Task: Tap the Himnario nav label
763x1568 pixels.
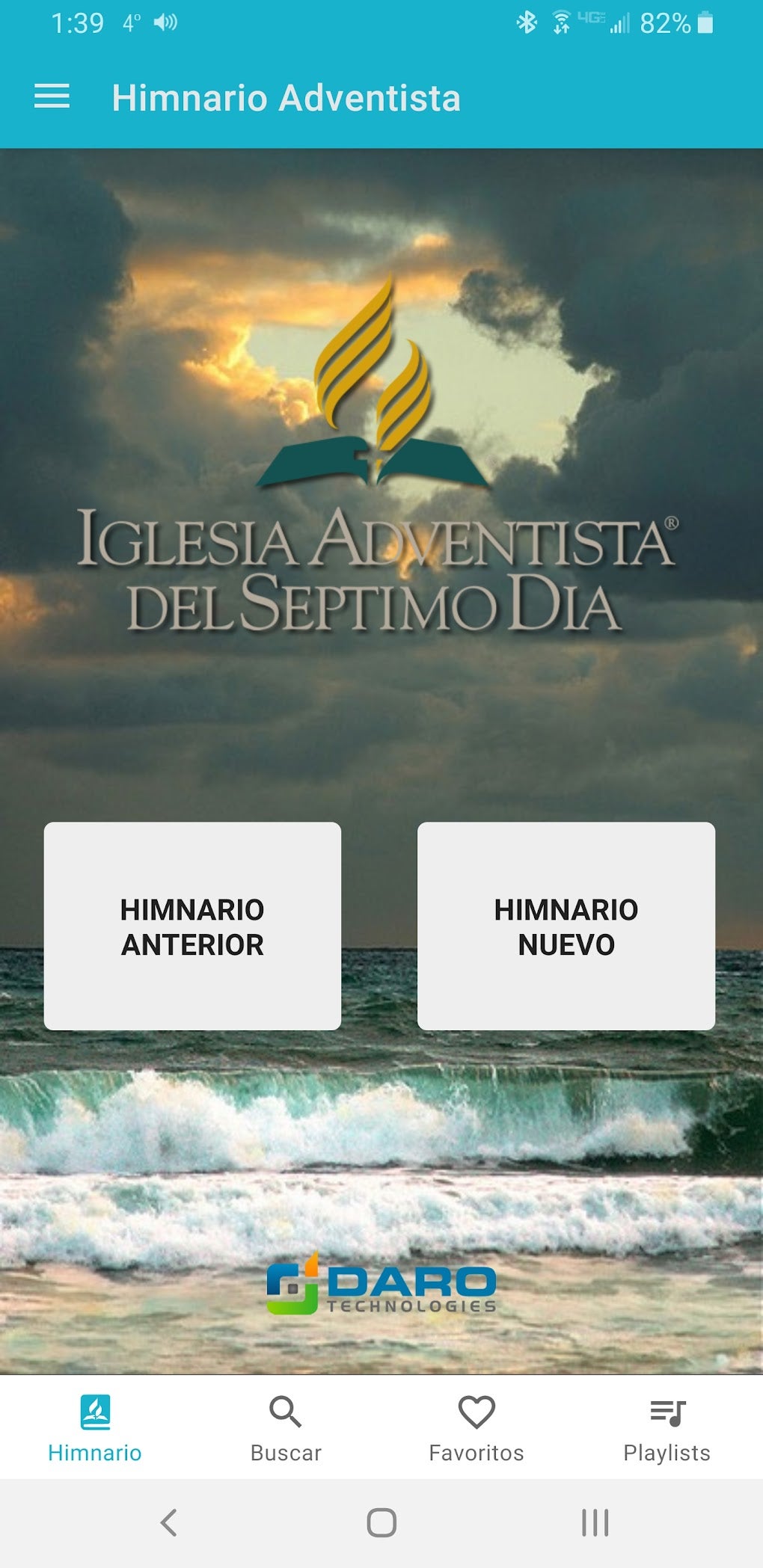Action: tap(95, 1452)
